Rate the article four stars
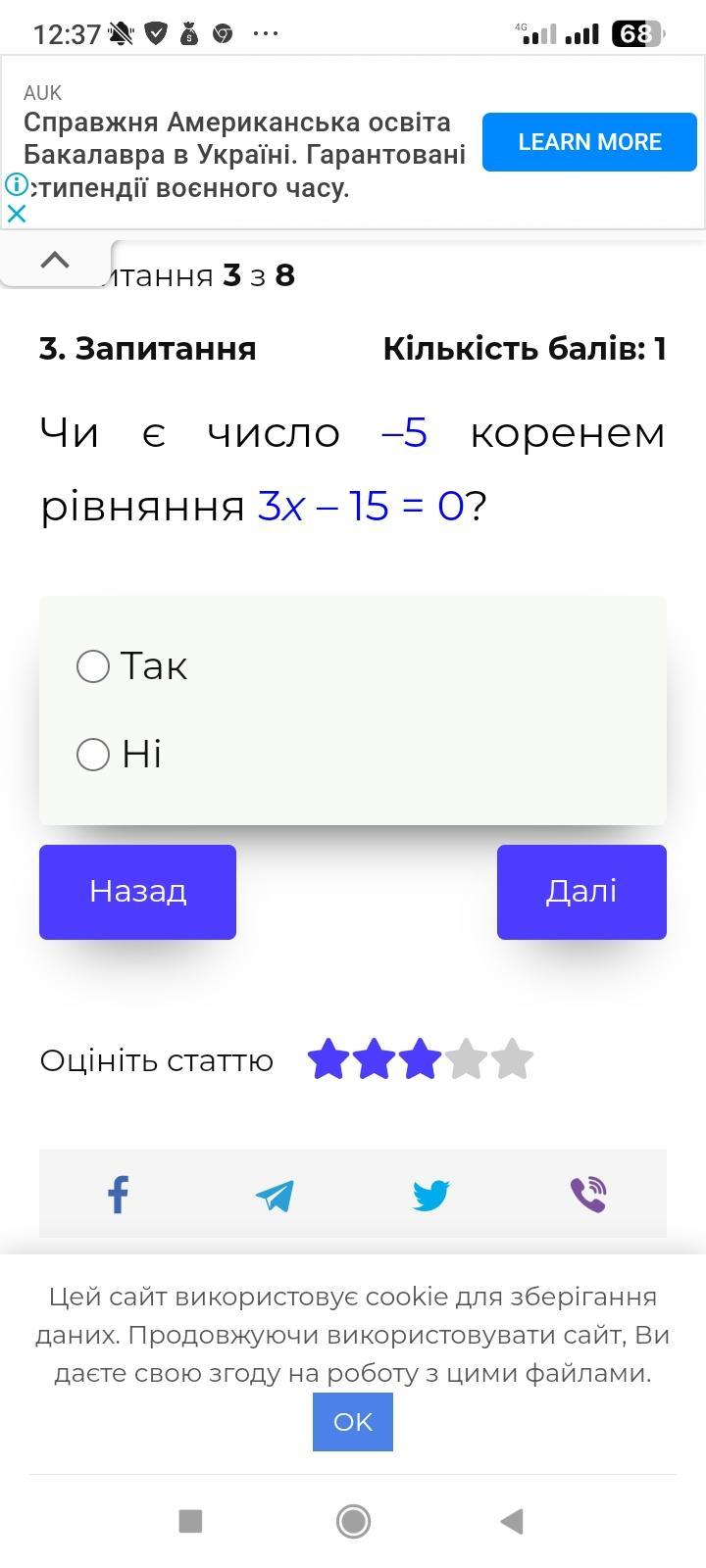This screenshot has width=706, height=1568. pos(466,1060)
